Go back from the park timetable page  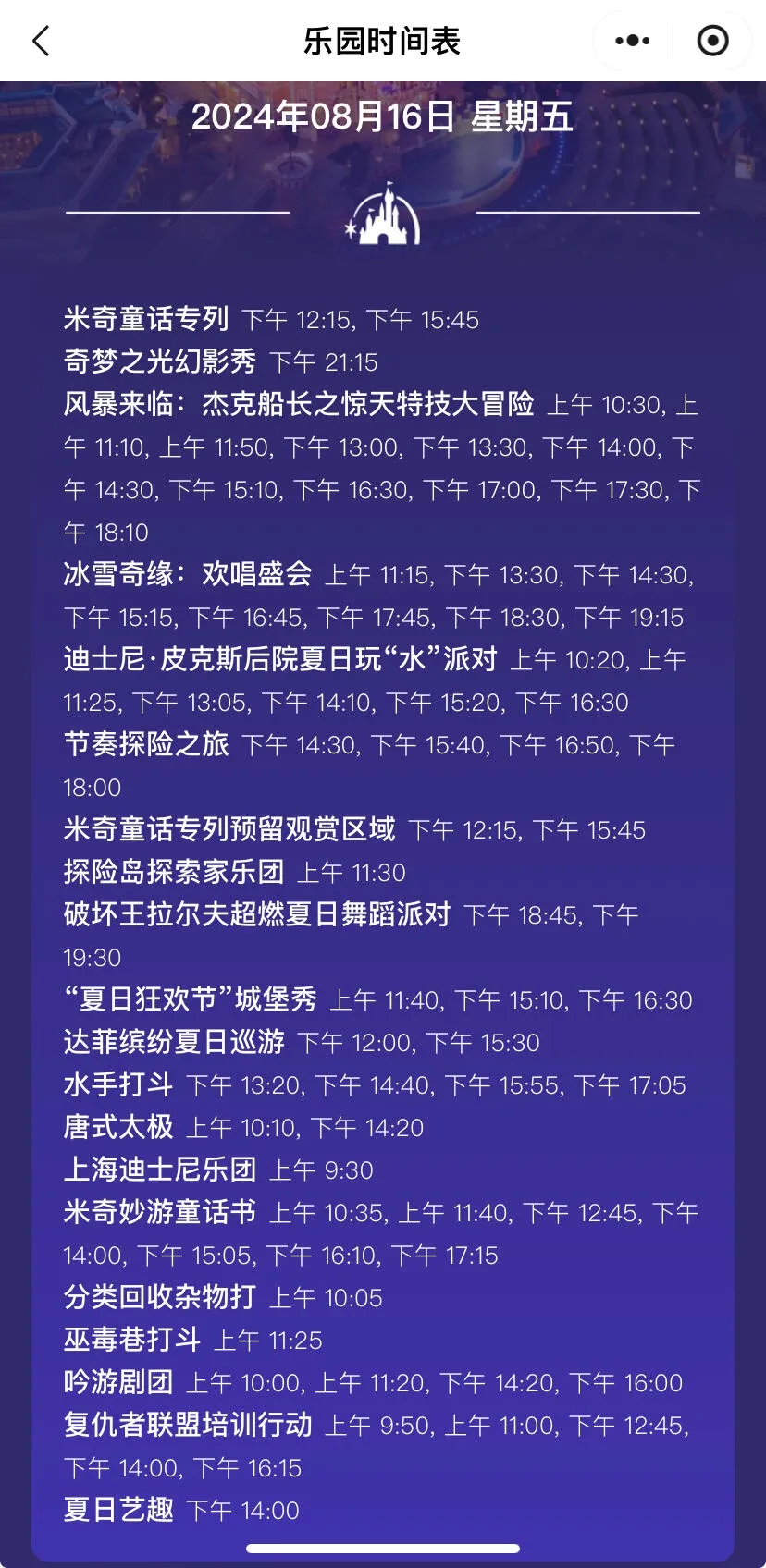tap(41, 41)
